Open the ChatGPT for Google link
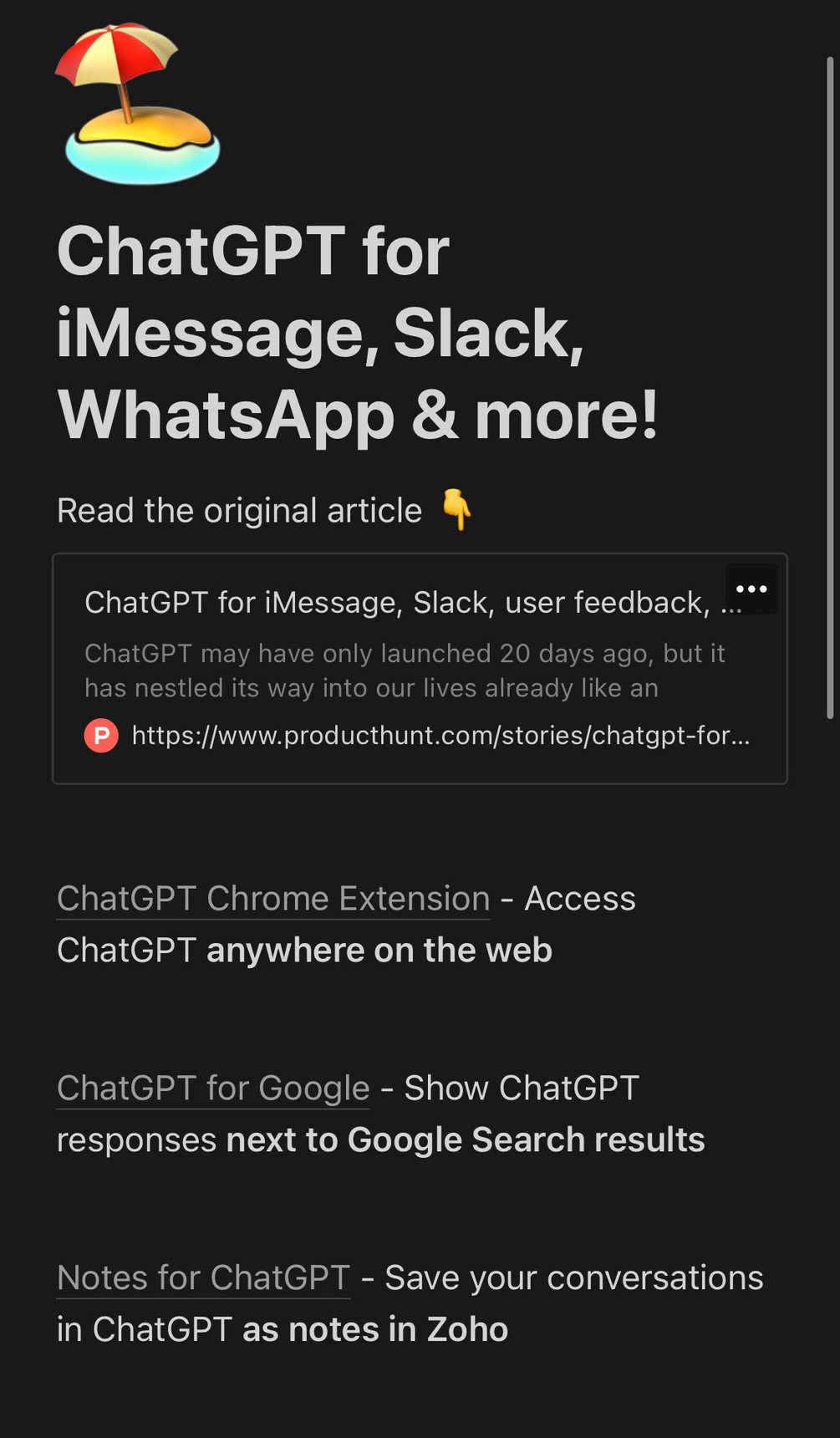This screenshot has width=840, height=1438. click(212, 1089)
